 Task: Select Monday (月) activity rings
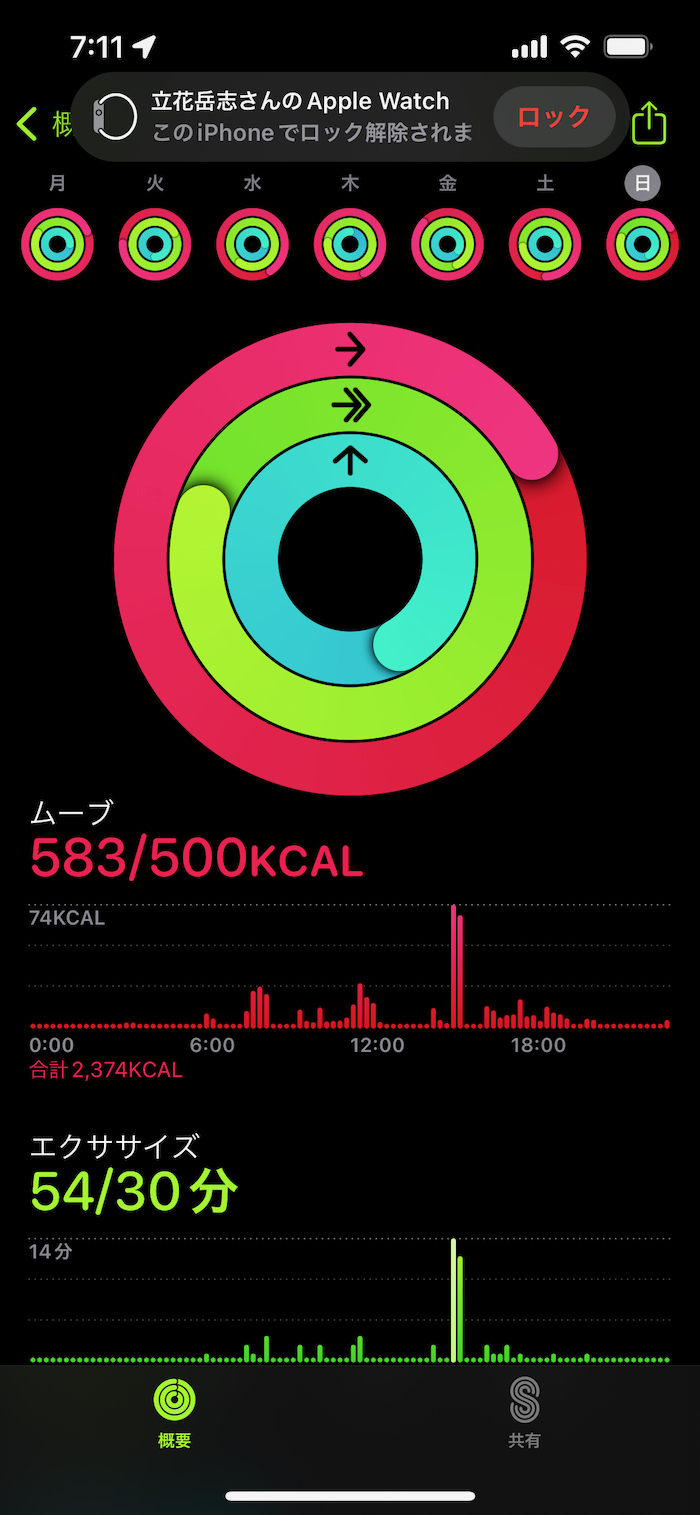point(57,243)
